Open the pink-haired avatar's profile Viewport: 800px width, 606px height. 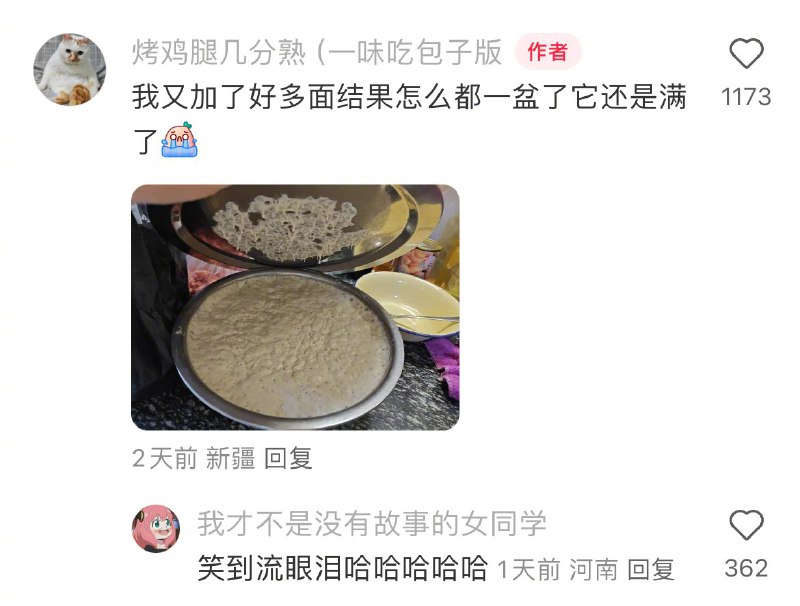coord(156,529)
